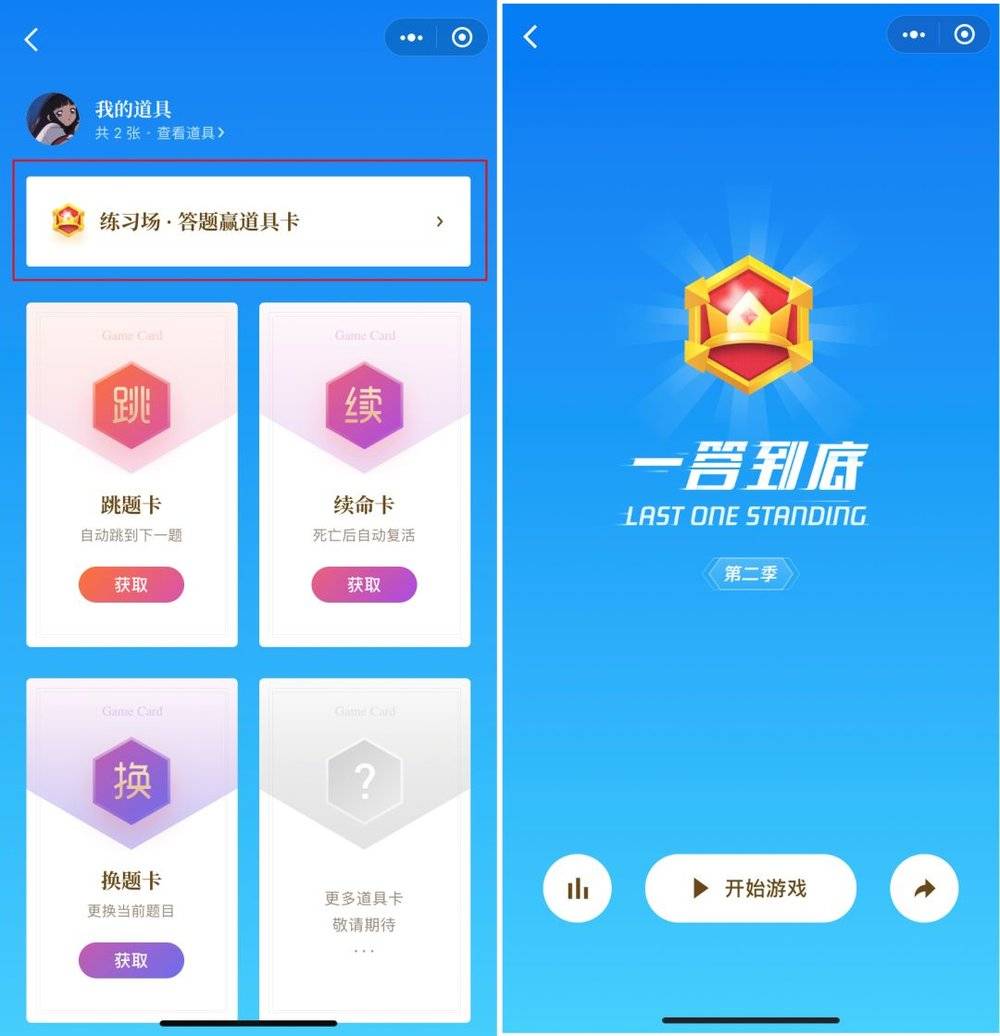Open 练习场·答题赢道具卡 row

click(x=248, y=222)
